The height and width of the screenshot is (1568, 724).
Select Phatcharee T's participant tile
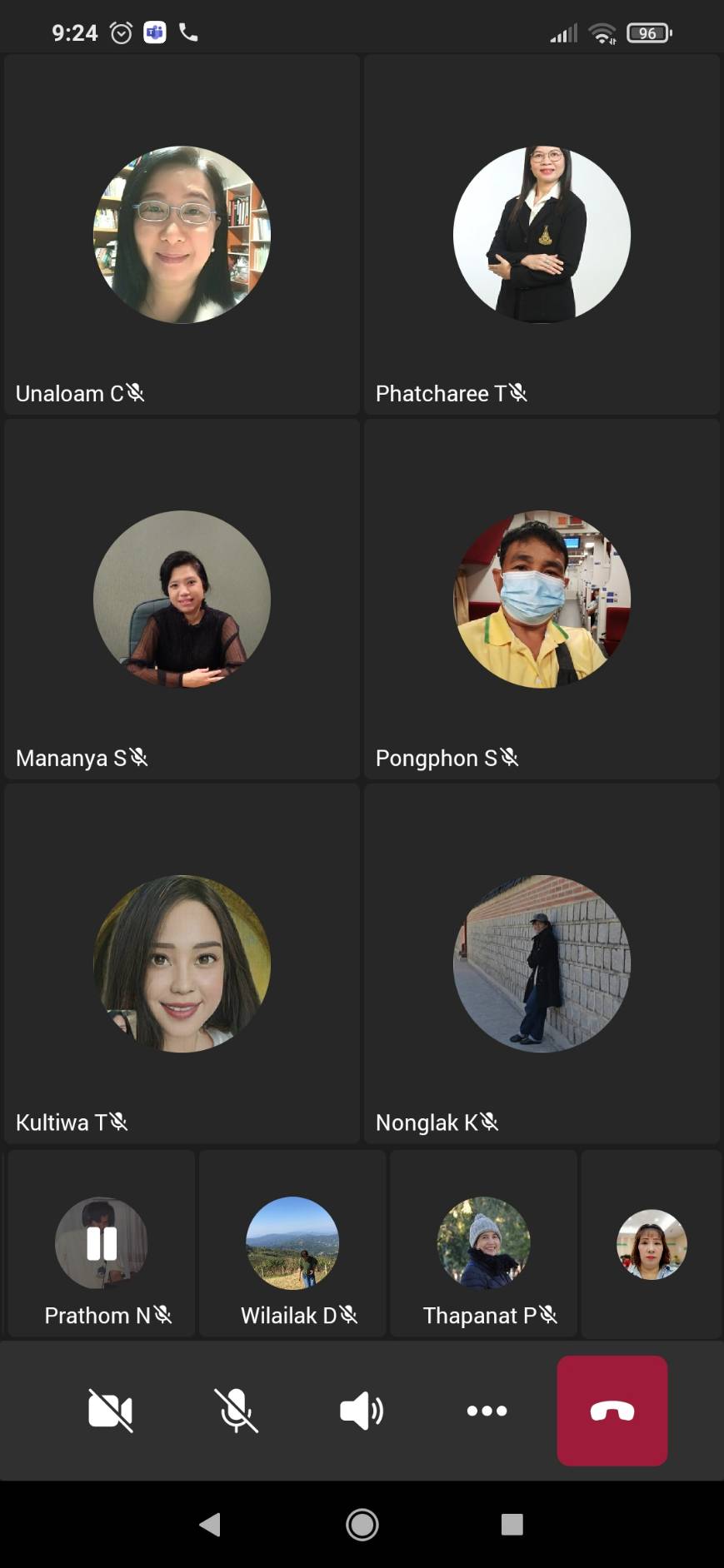click(542, 235)
